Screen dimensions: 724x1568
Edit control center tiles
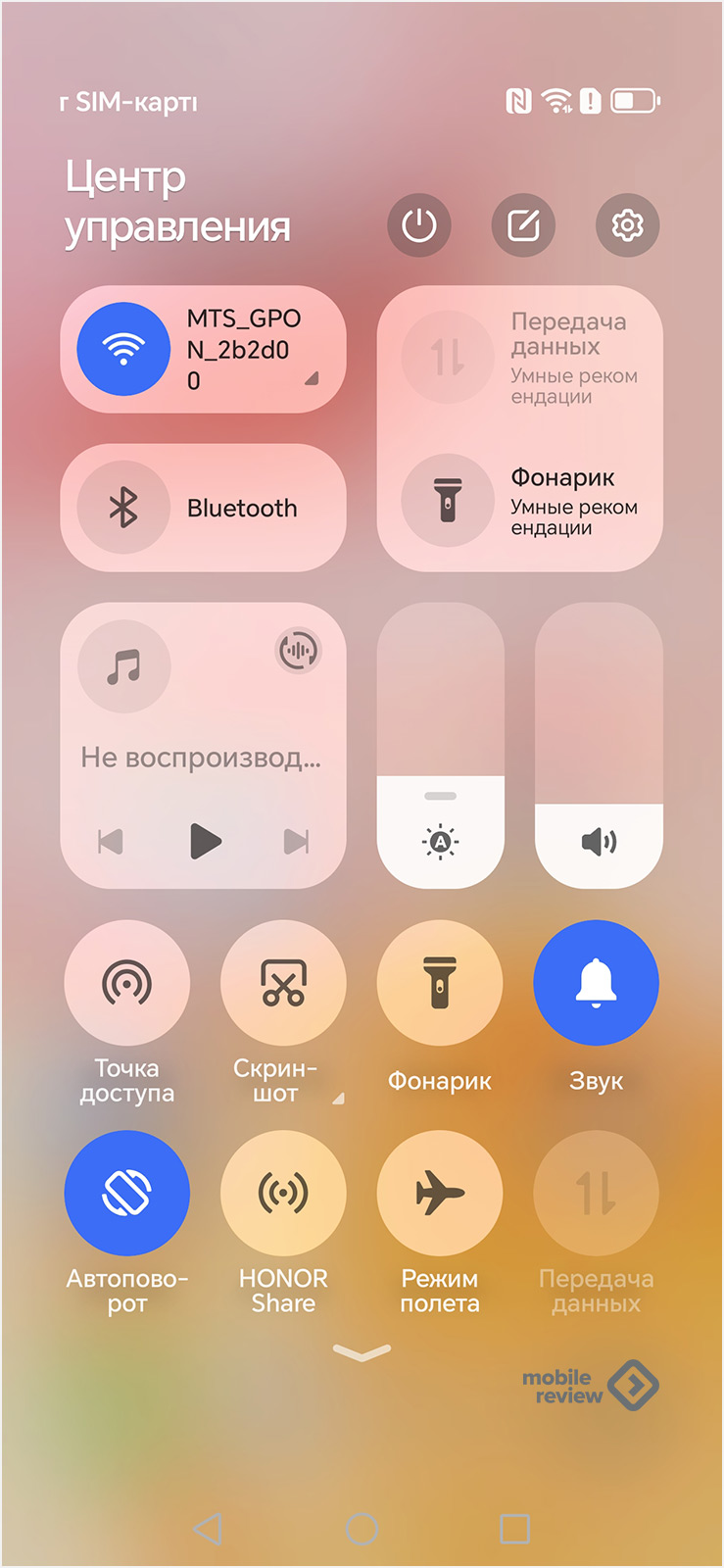523,225
